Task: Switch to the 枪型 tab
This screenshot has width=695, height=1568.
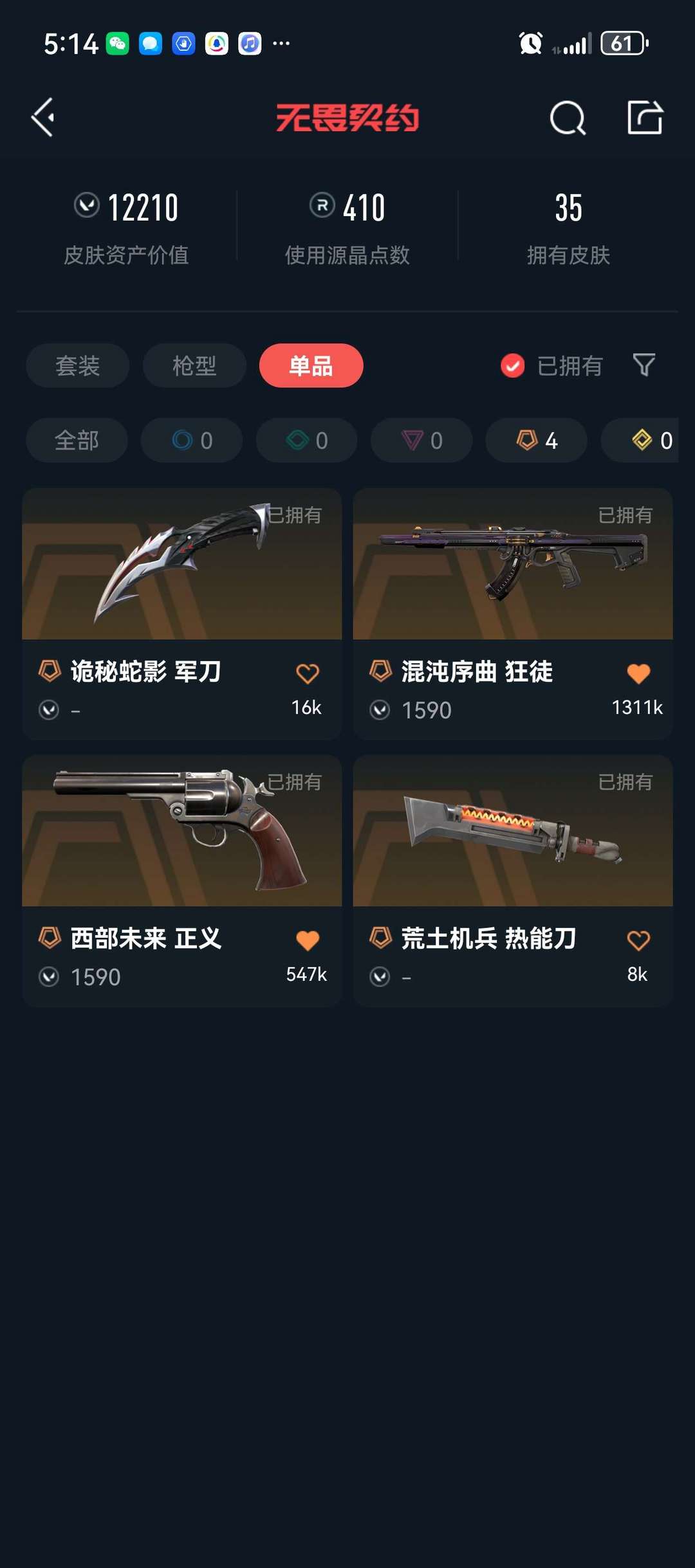Action: 194,365
